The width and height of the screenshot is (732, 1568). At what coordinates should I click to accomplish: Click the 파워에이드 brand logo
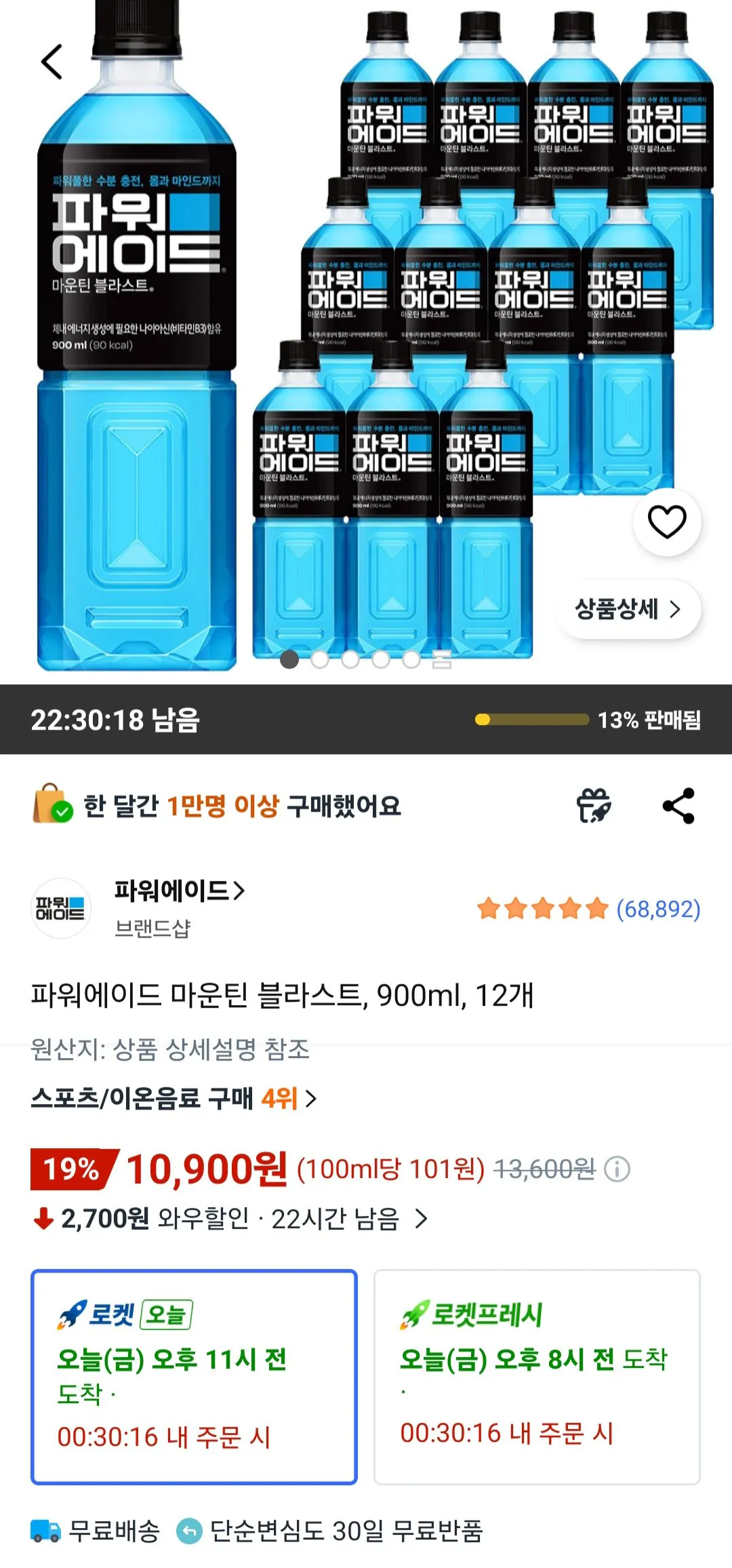tap(61, 908)
